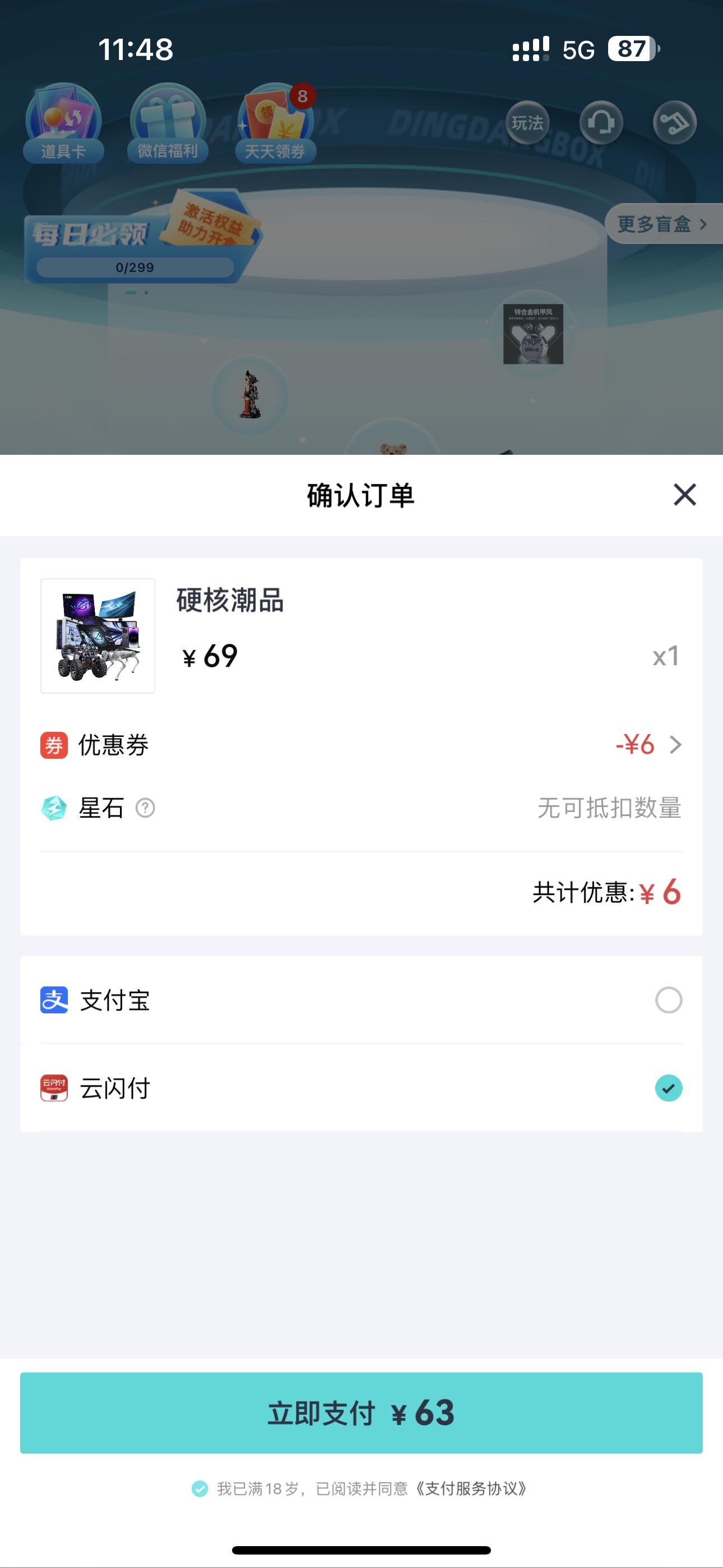Select 支付宝 as payment method
The height and width of the screenshot is (1568, 723).
668,999
